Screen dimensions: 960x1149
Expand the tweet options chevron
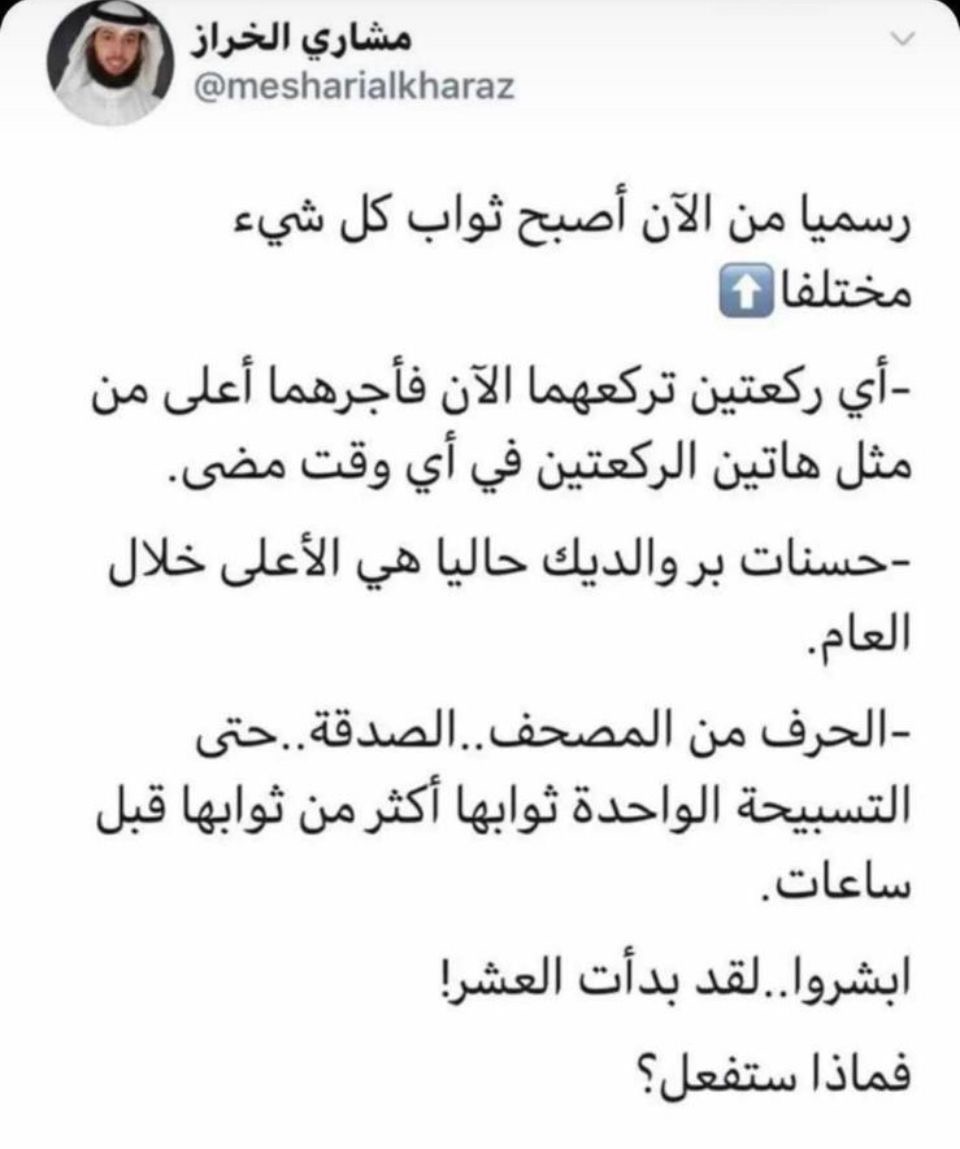pos(901,41)
